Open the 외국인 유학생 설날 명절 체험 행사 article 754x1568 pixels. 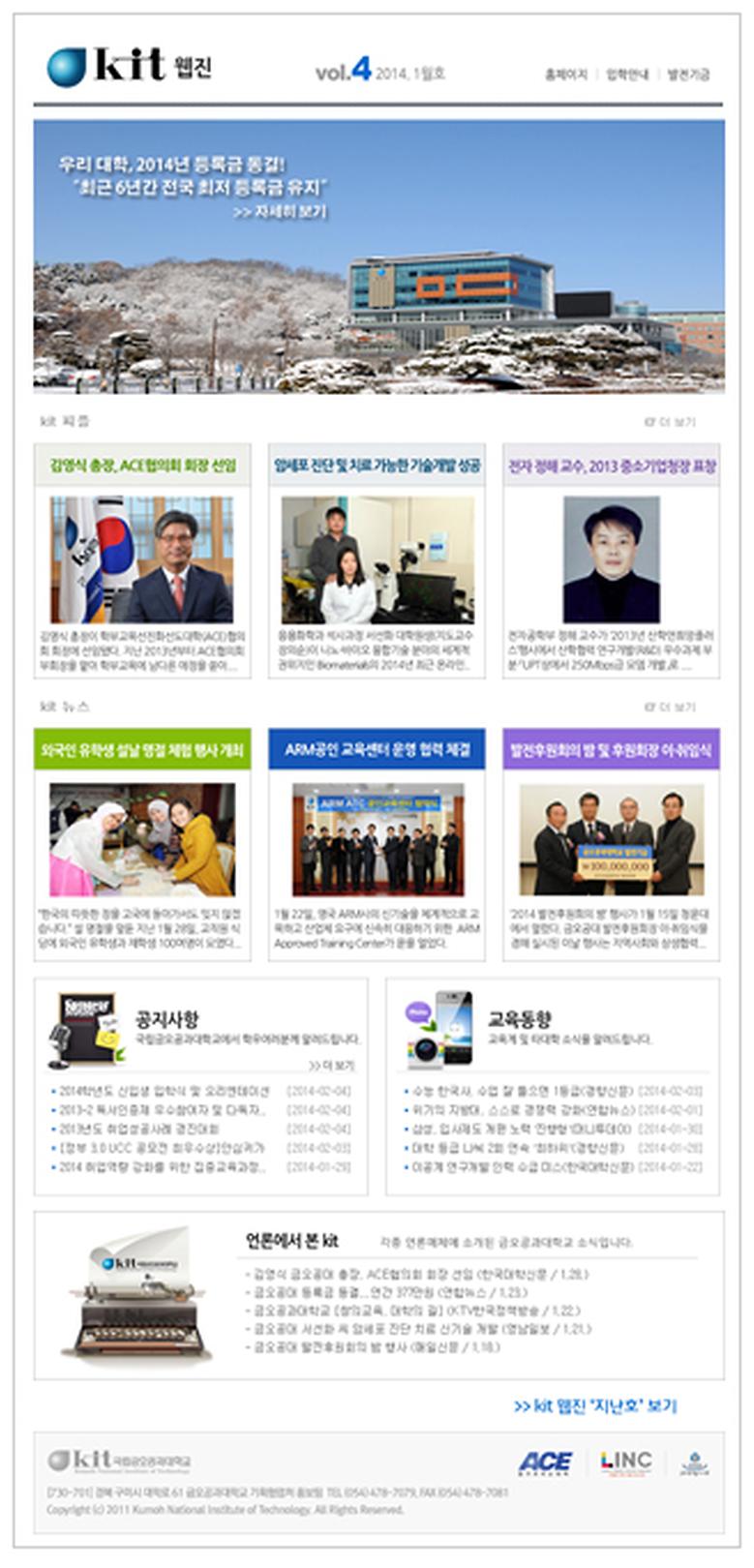pyautogui.click(x=142, y=750)
